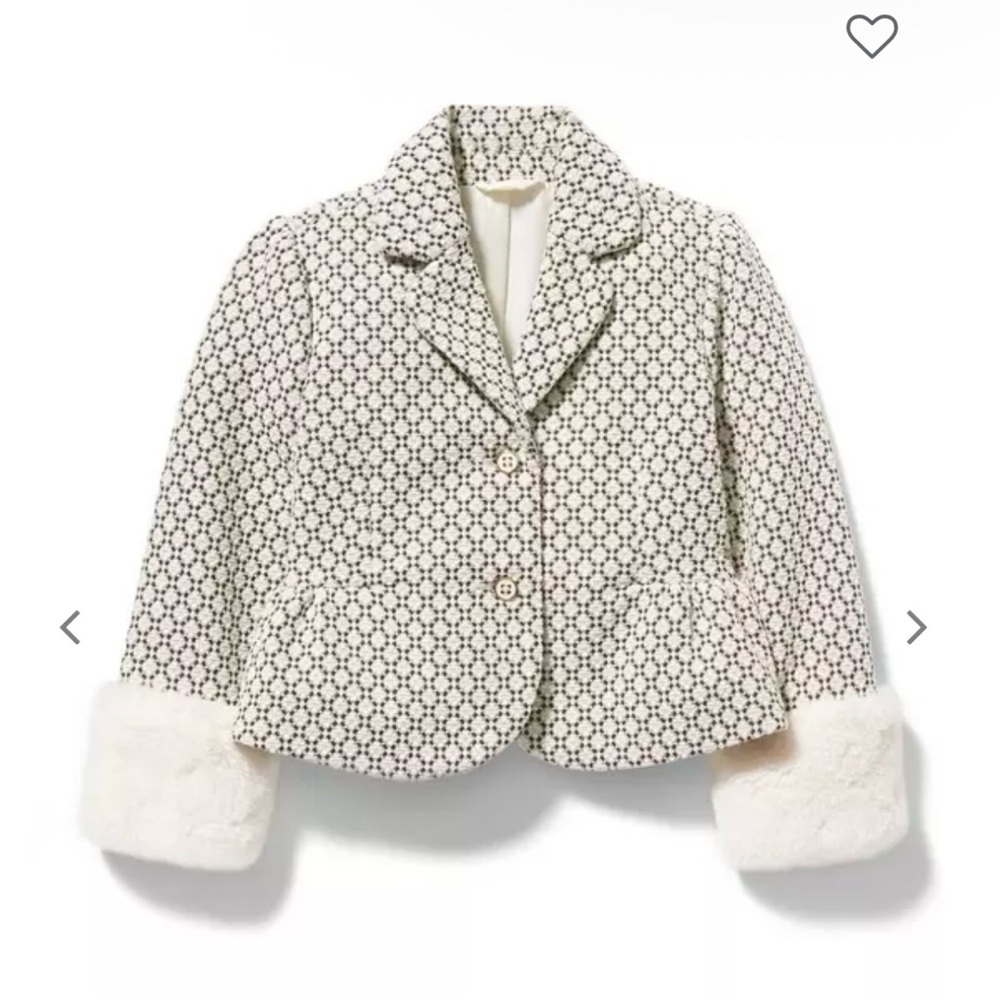Go to the previous product image

click(70, 627)
